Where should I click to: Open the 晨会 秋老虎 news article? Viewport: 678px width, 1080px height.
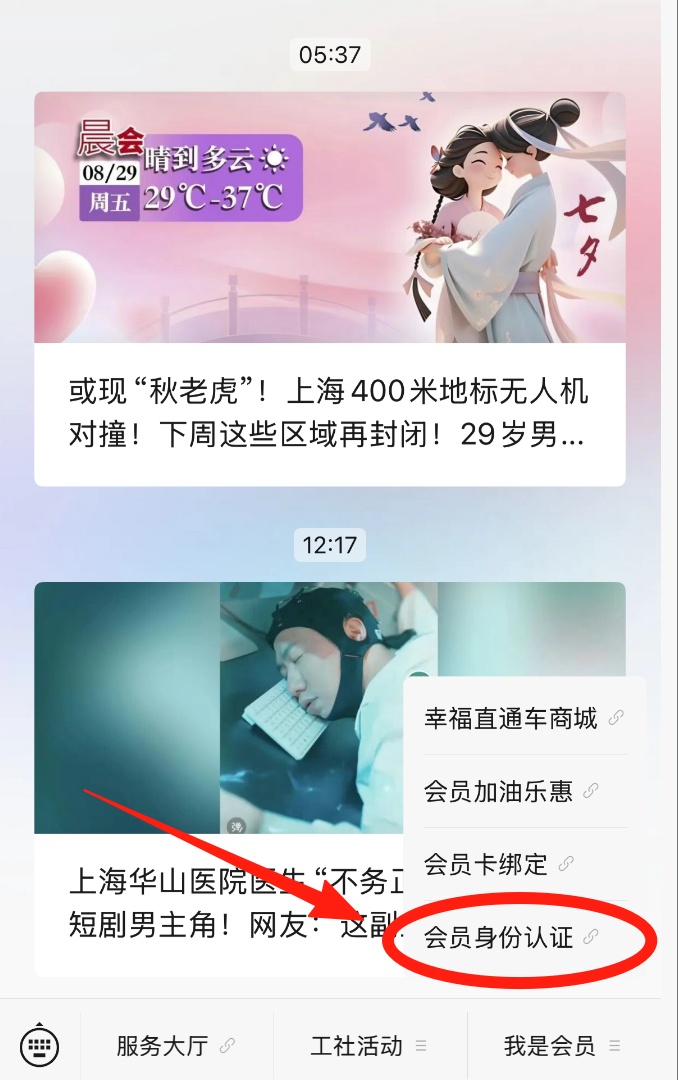click(330, 414)
